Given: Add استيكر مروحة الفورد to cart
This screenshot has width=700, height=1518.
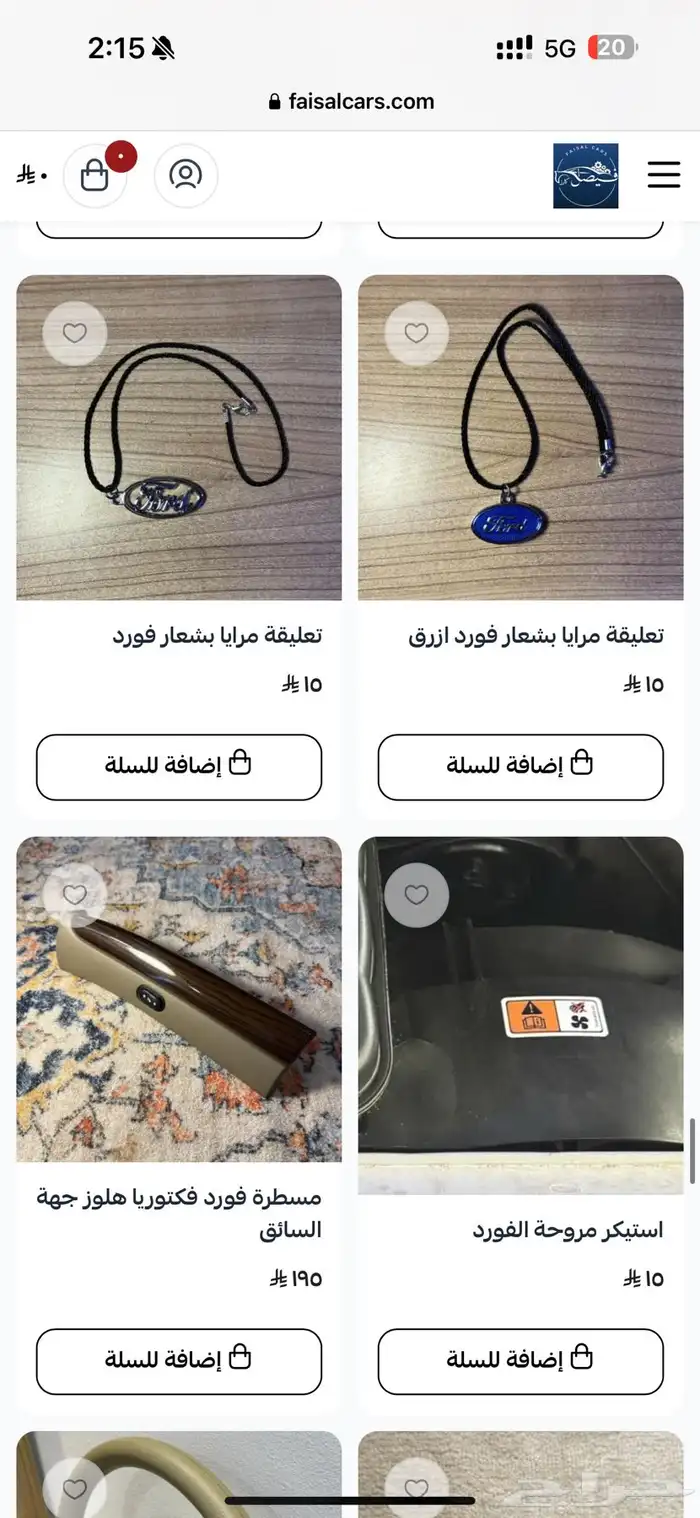Looking at the screenshot, I should (x=520, y=1361).
